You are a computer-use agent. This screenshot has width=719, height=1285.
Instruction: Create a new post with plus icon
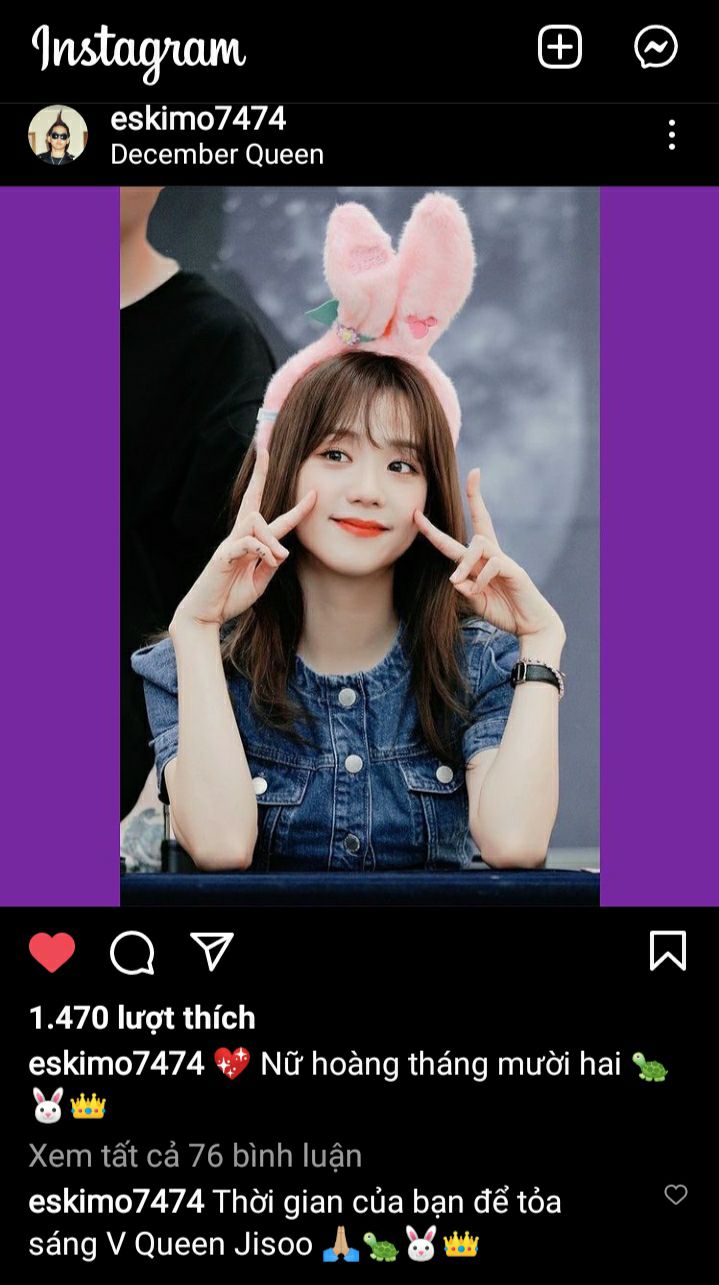[560, 47]
